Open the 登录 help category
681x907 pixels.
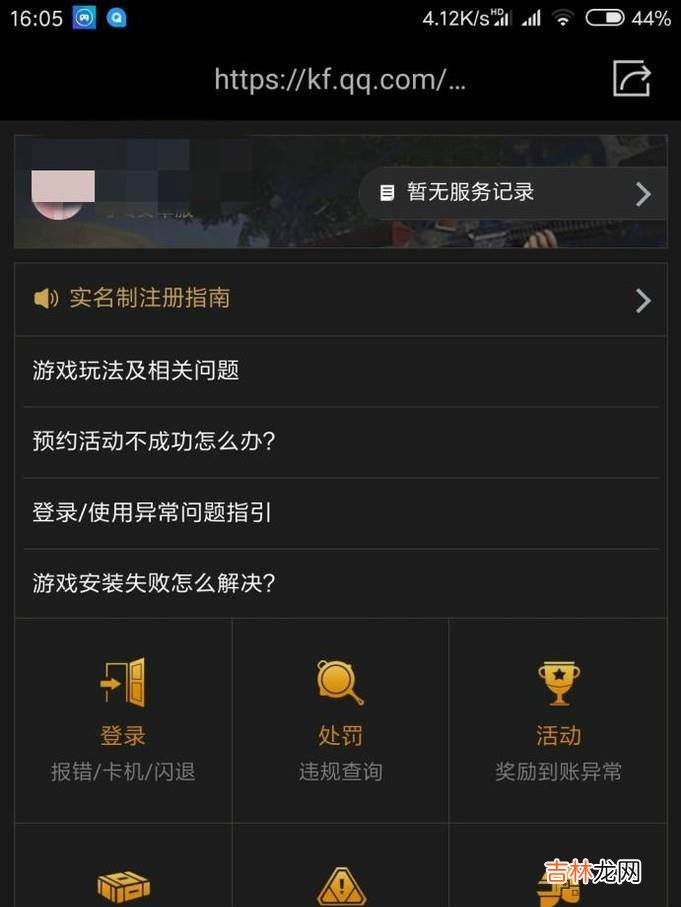123,720
